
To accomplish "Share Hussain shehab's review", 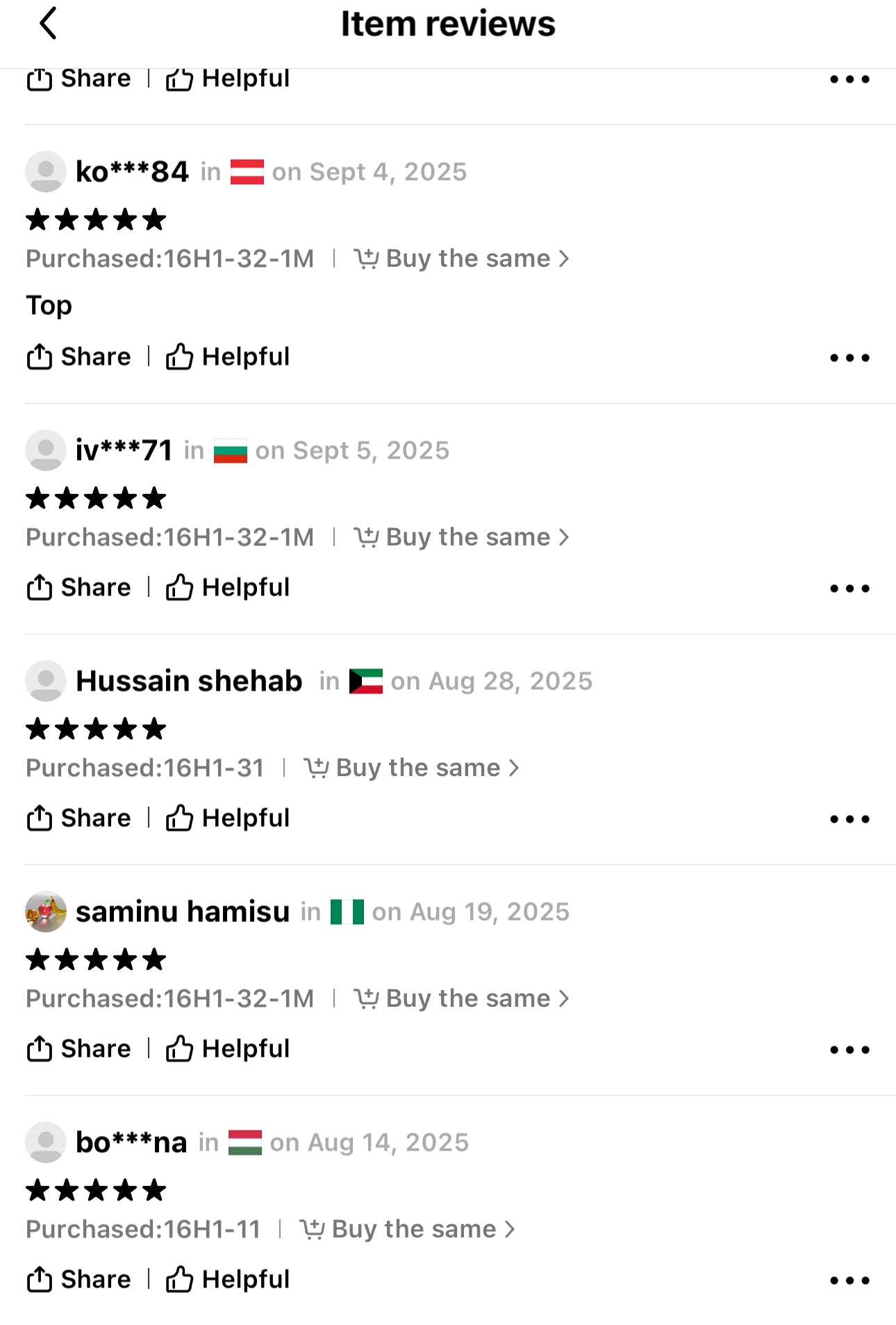I will tap(78, 818).
